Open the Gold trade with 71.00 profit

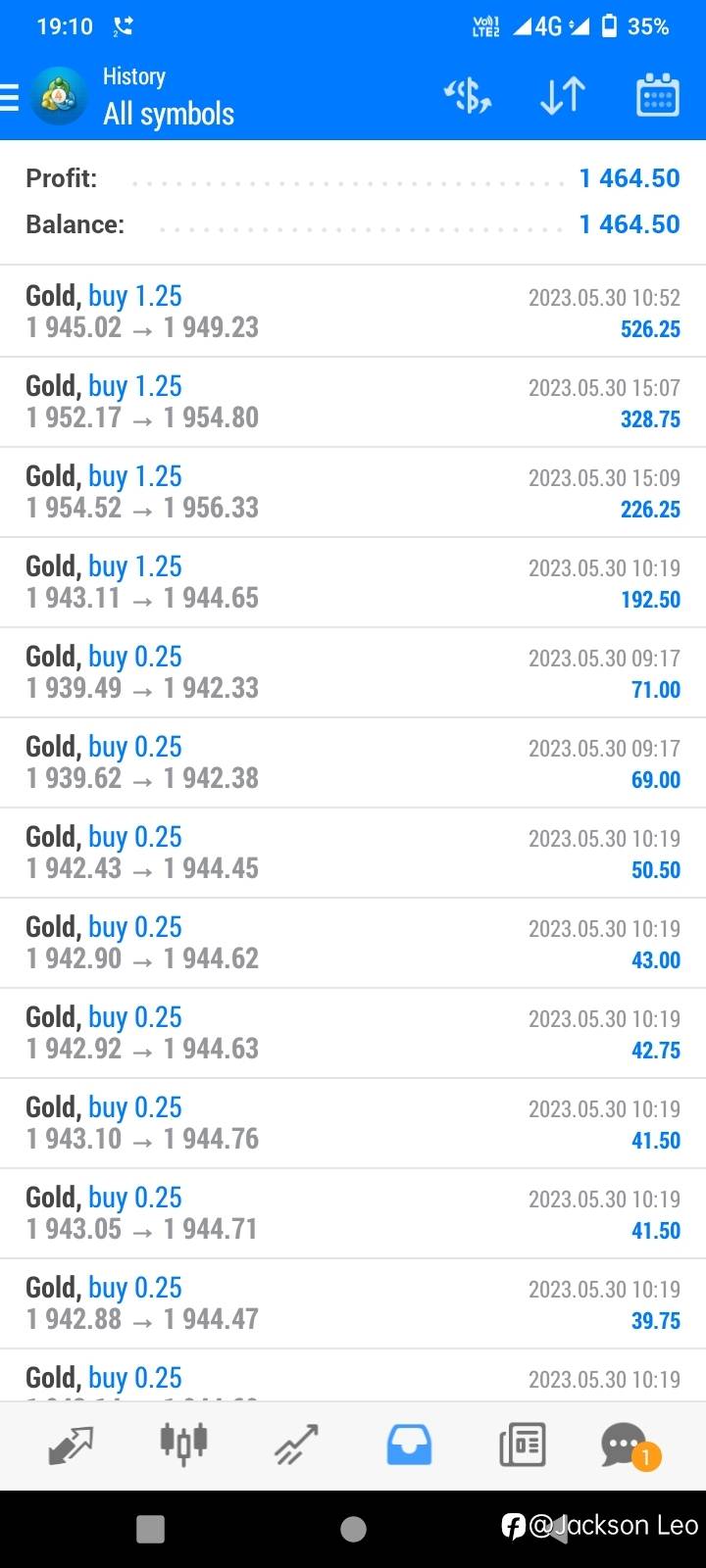pyautogui.click(x=353, y=672)
